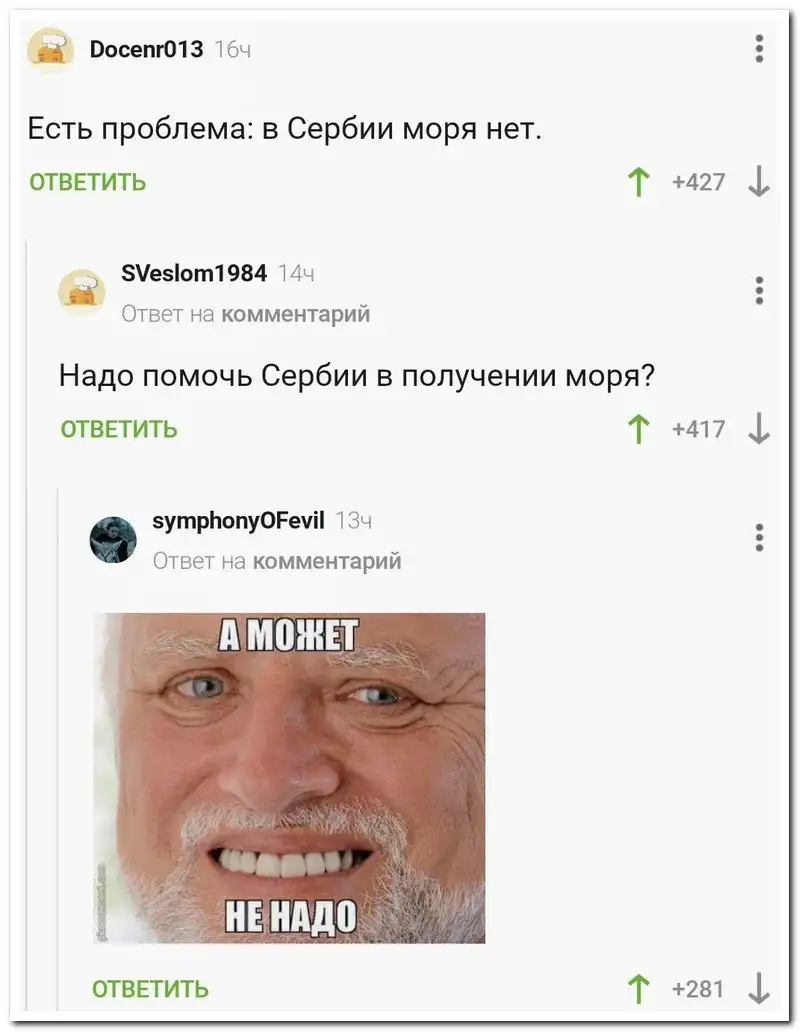Upvote SVeslom1984's reply
The height and width of the screenshot is (1032, 800).
point(637,429)
